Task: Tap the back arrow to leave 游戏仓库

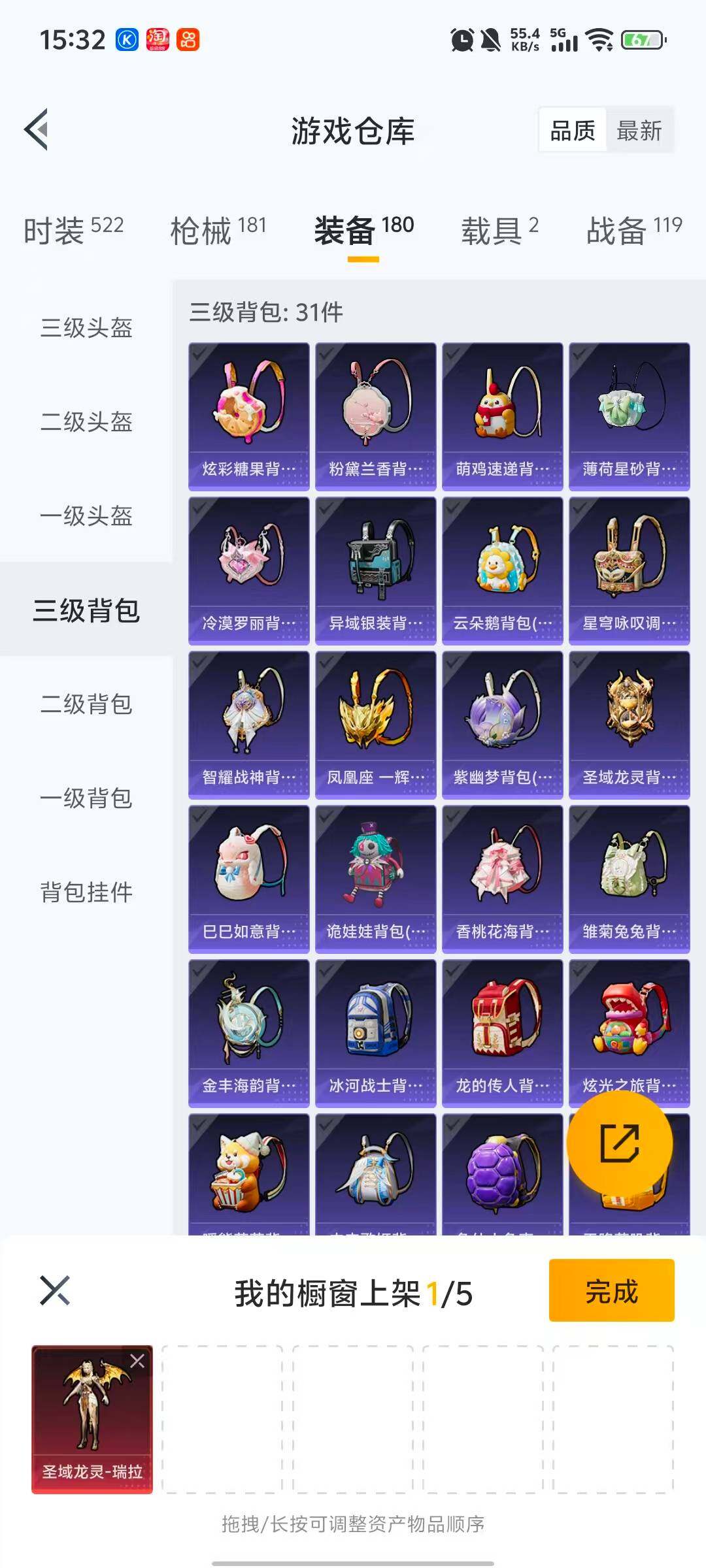Action: pos(37,129)
